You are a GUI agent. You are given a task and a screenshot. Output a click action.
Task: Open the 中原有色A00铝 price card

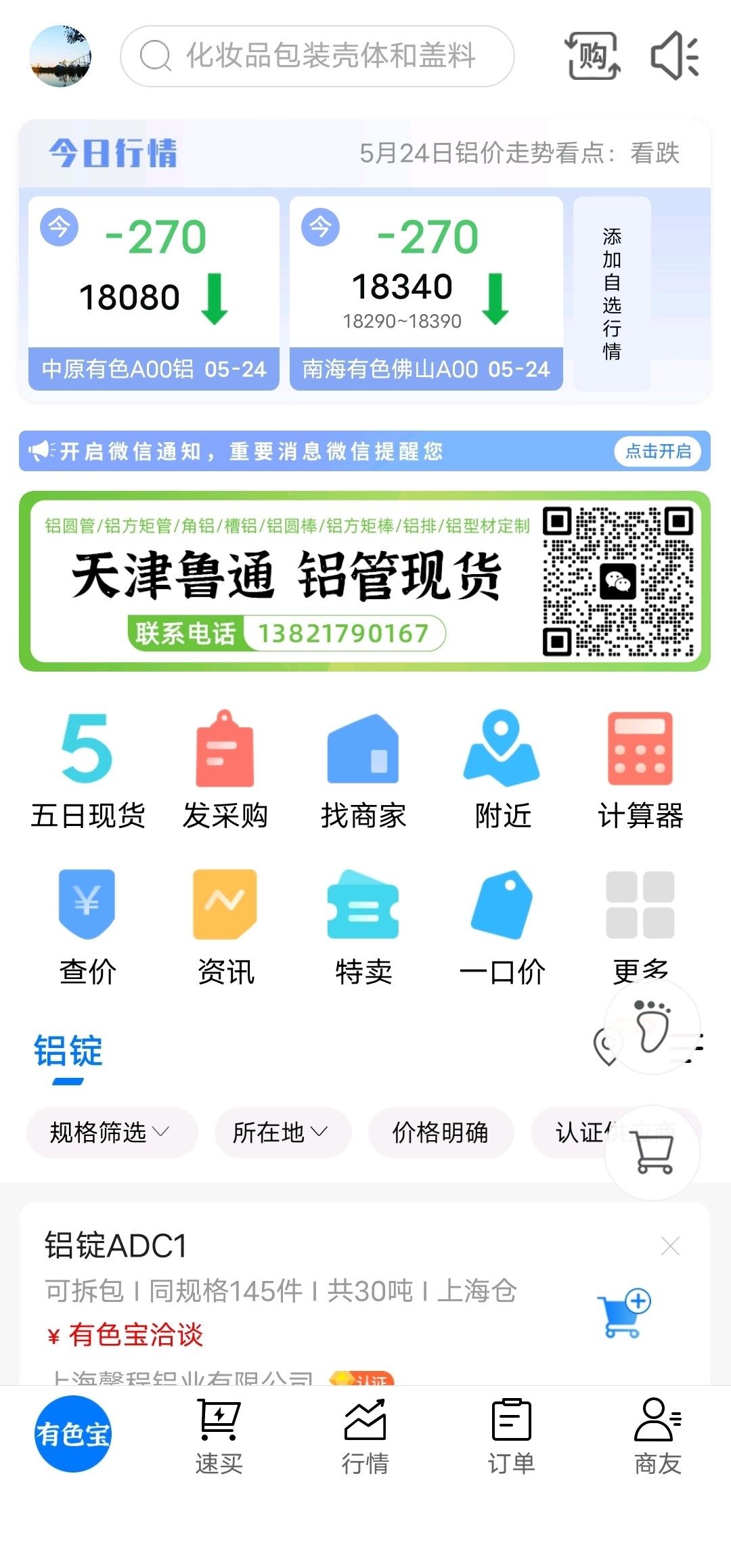coord(154,292)
